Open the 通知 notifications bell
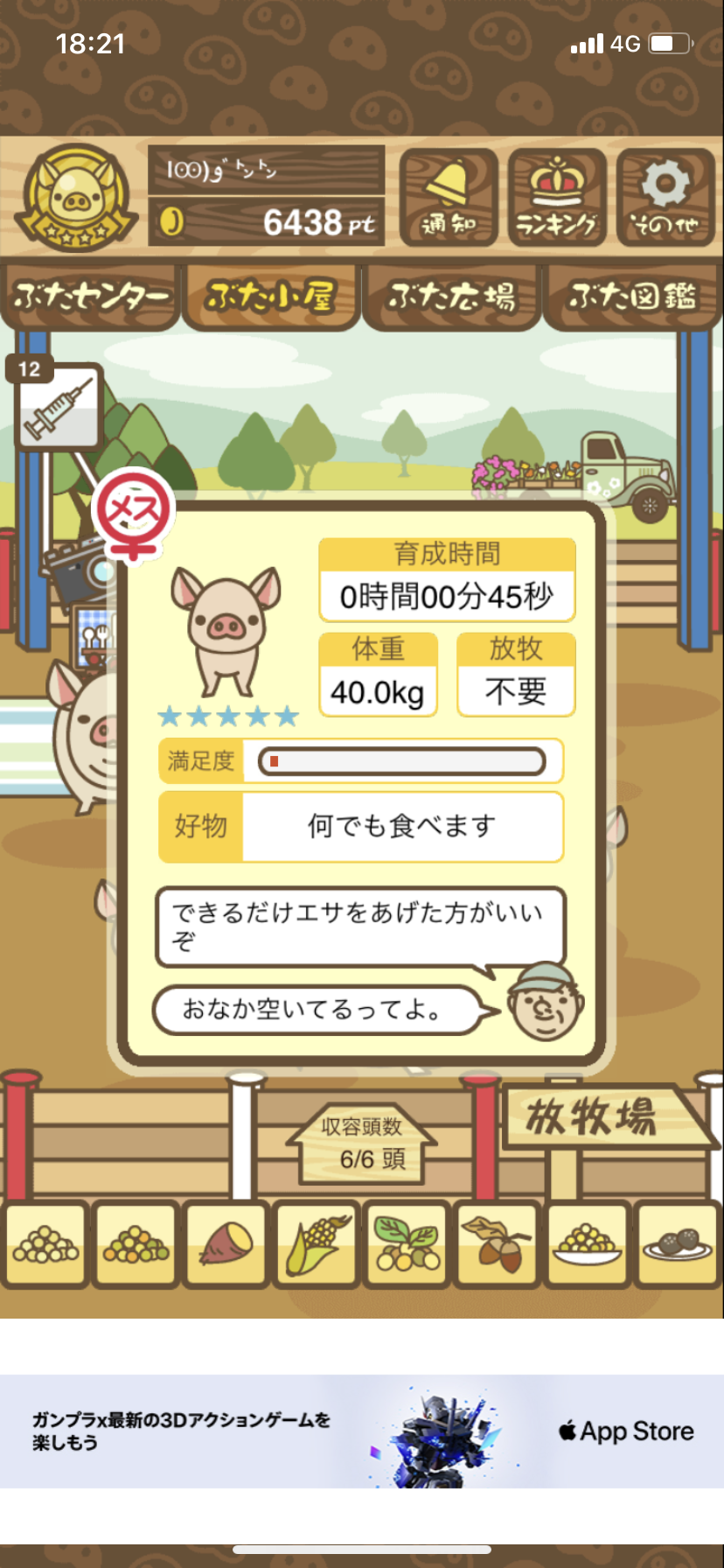The height and width of the screenshot is (1568, 724). (449, 198)
